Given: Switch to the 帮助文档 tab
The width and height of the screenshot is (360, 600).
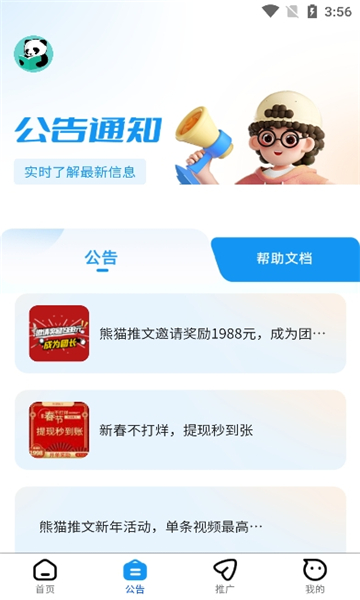Looking at the screenshot, I should click(x=285, y=259).
